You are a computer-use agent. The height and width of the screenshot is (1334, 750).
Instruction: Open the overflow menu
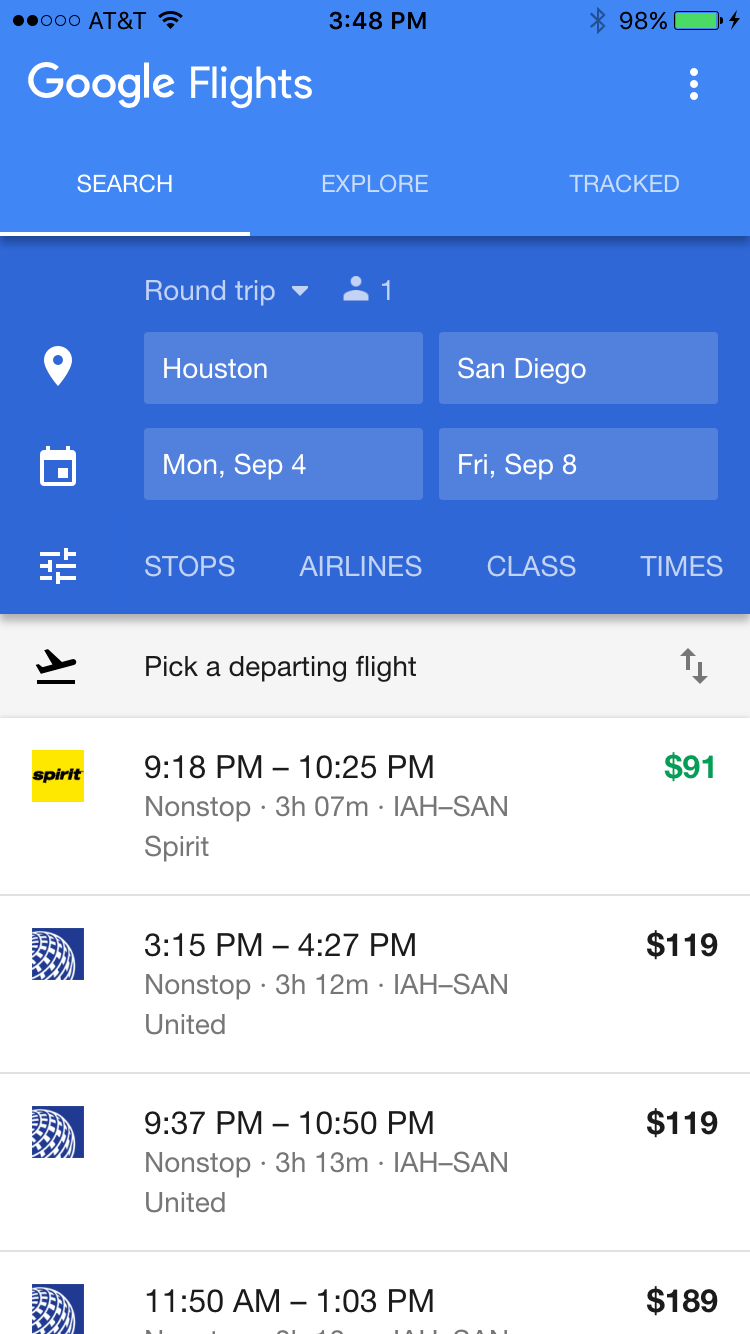[694, 85]
